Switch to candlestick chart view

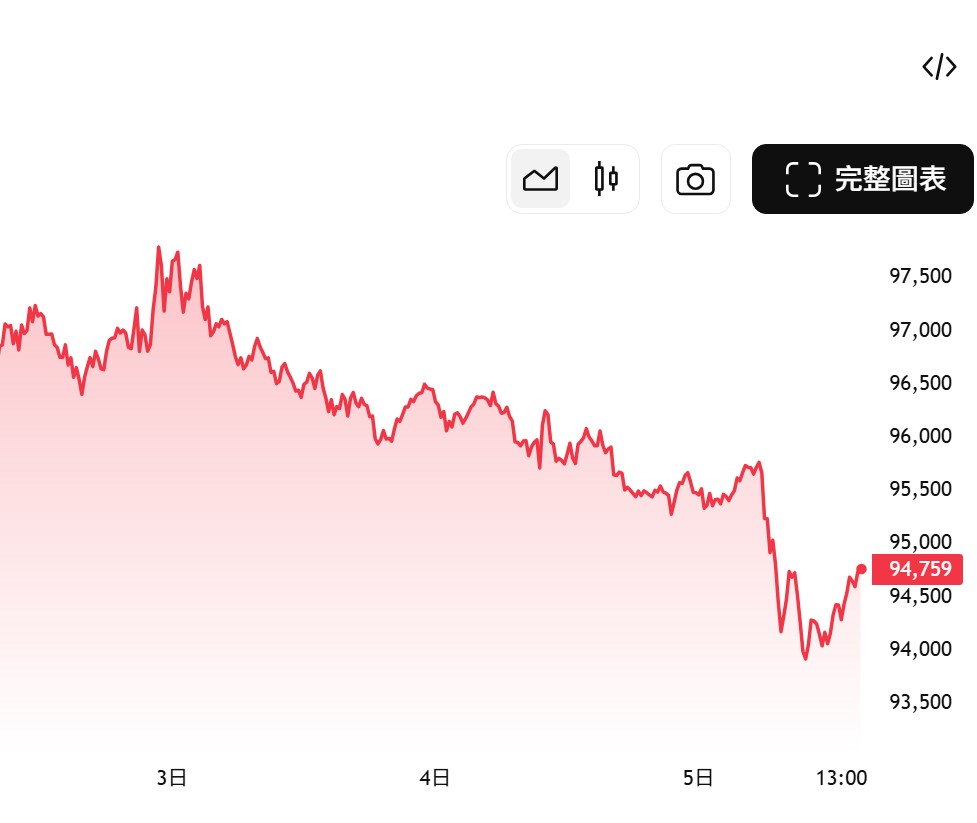click(x=605, y=179)
